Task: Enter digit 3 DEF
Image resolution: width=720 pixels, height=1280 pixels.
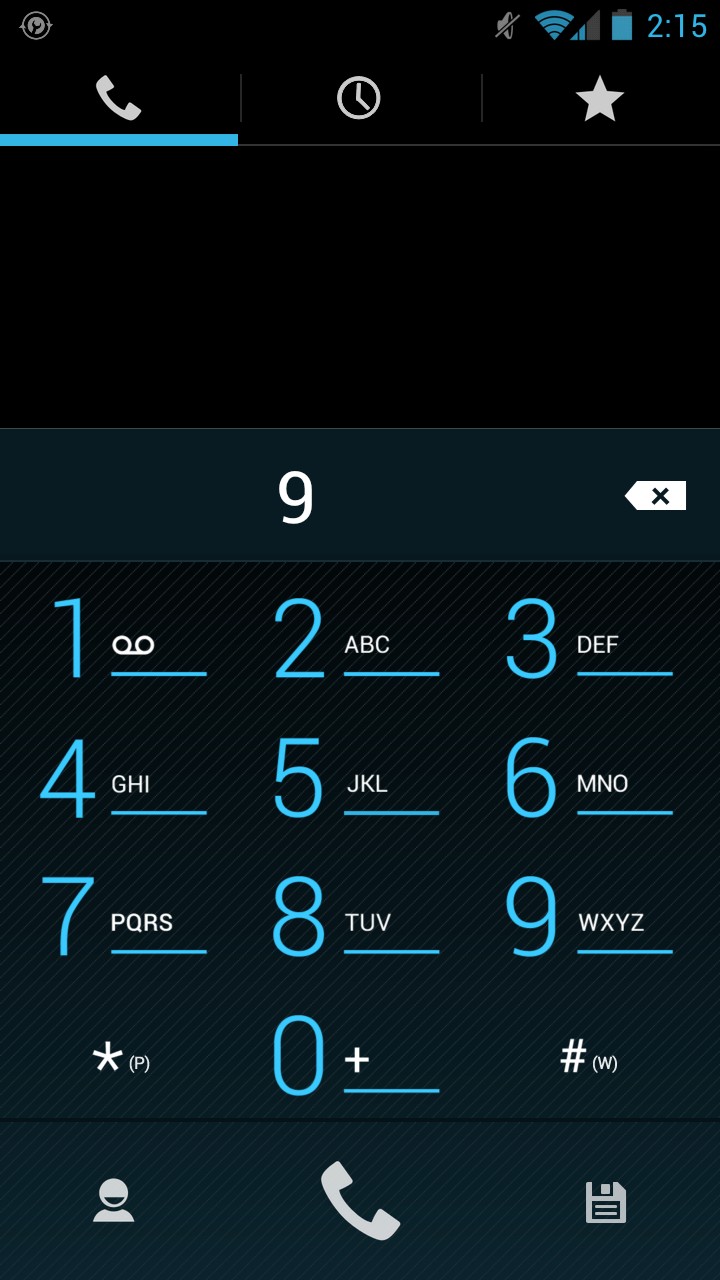Action: [591, 638]
